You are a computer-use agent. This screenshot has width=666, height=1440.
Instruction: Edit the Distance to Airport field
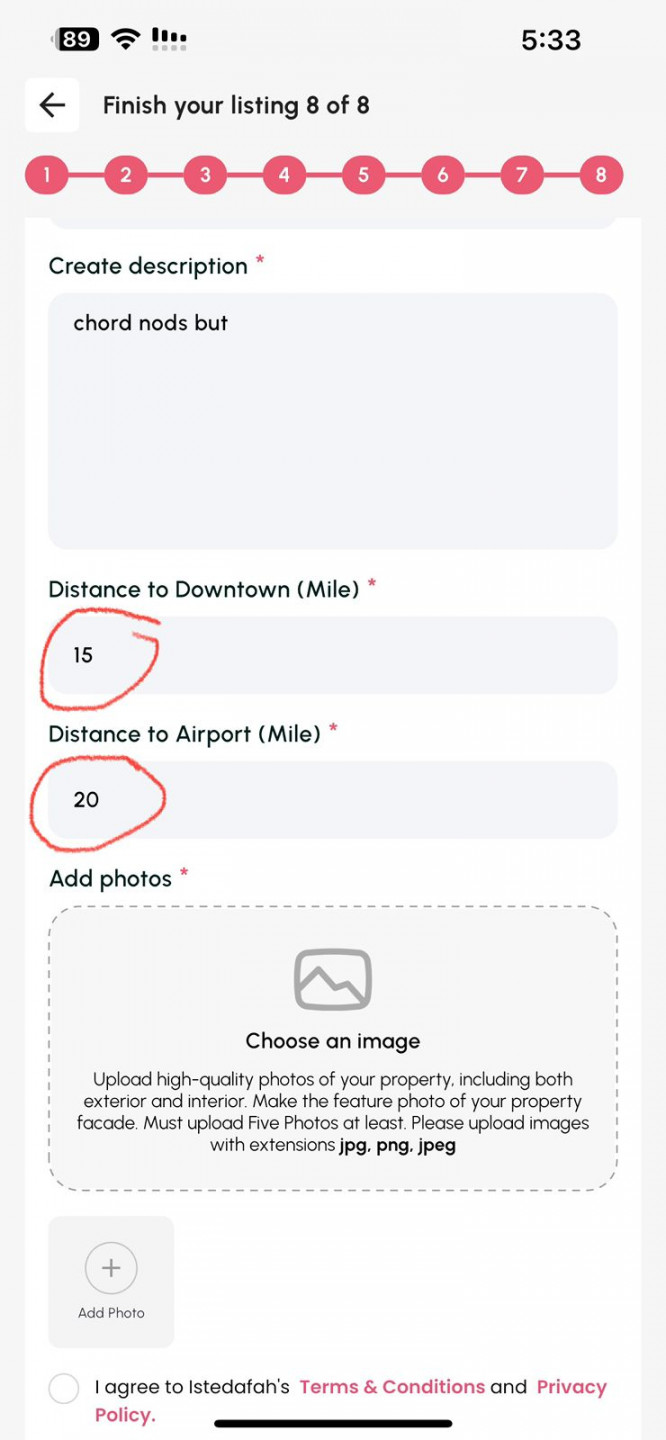[x=332, y=799]
